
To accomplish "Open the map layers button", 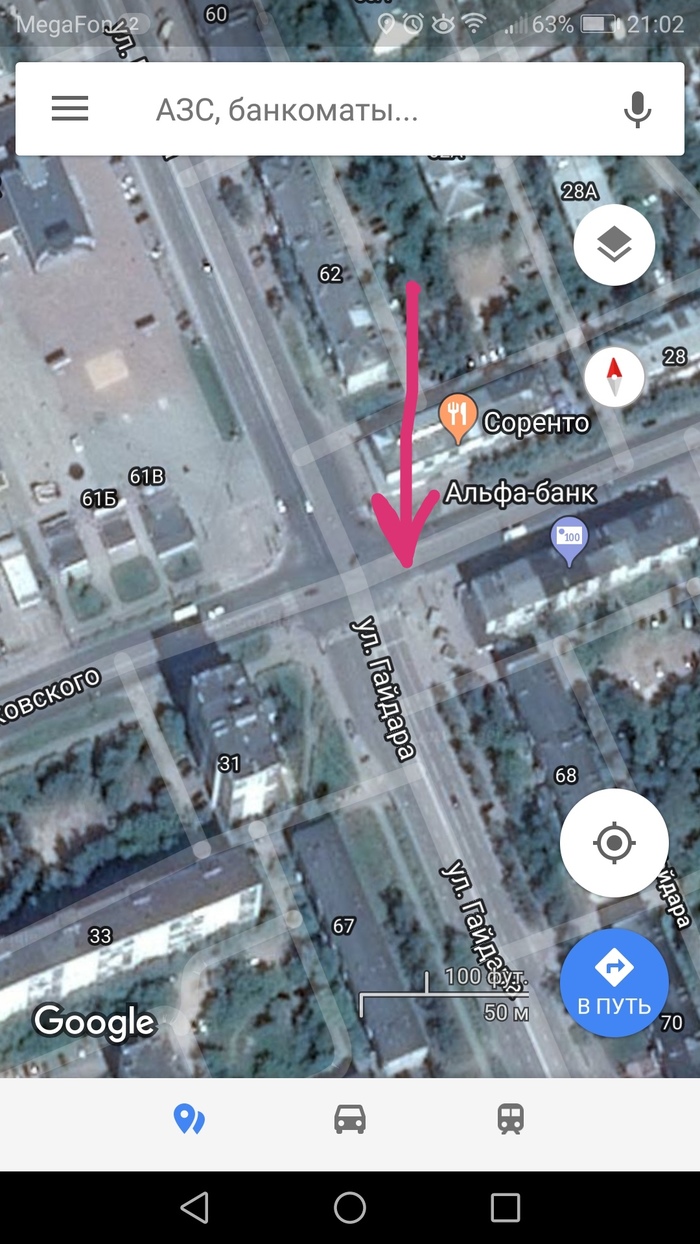I will pos(614,243).
